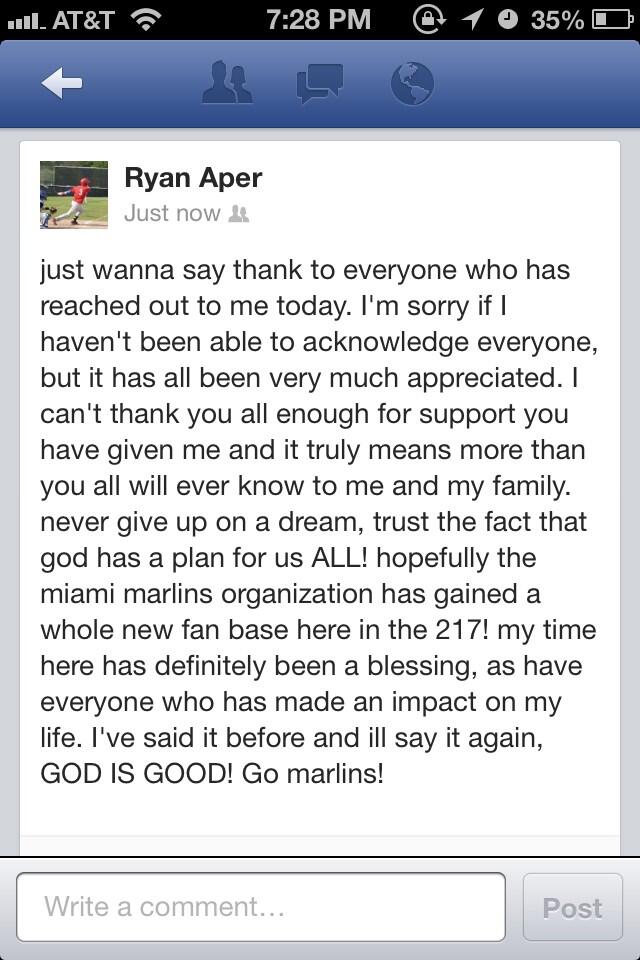This screenshot has width=640, height=960.
Task: Open the notifications globe icon
Action: 411,84
